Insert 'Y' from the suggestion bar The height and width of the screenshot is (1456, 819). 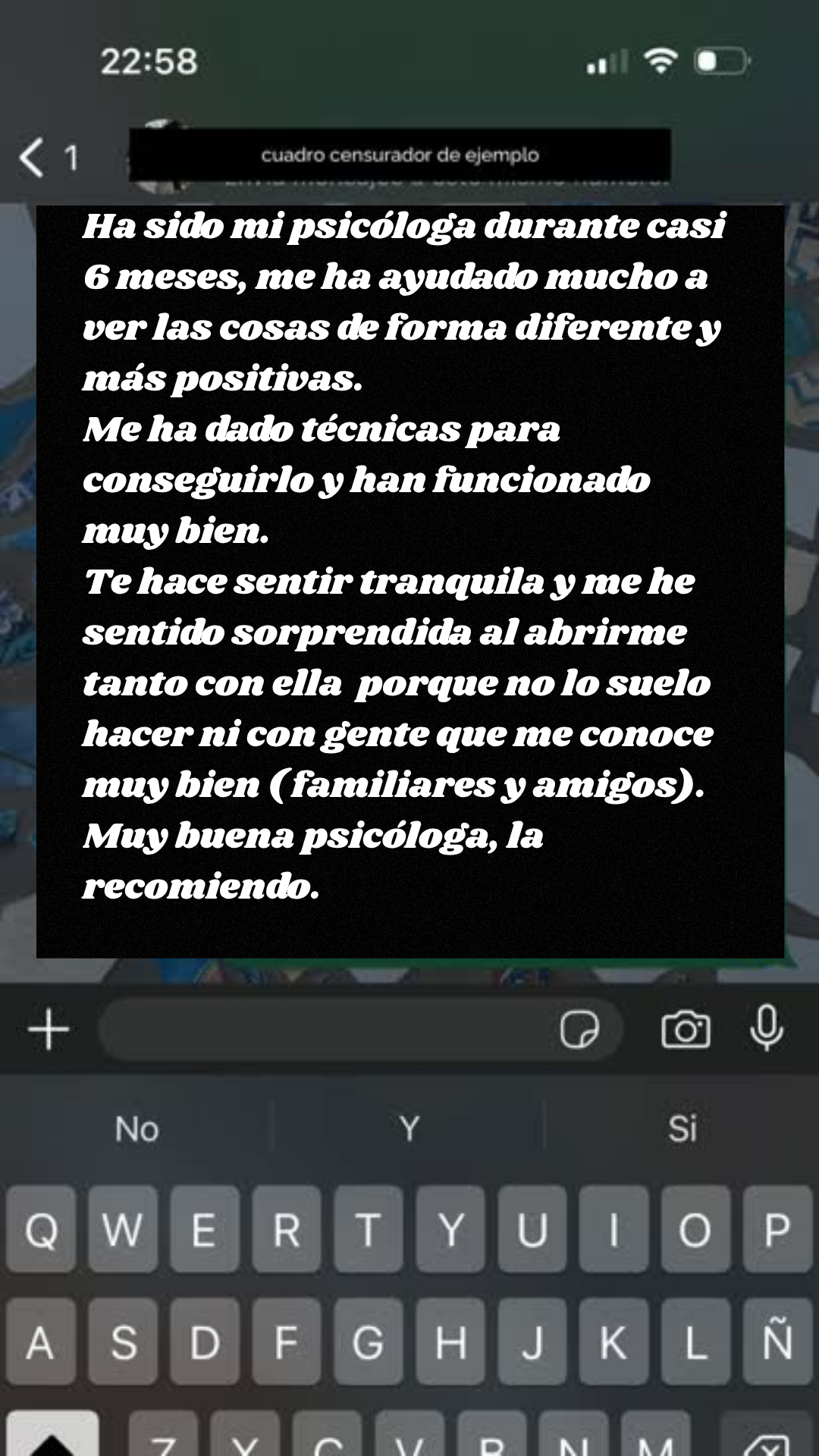pyautogui.click(x=409, y=1130)
